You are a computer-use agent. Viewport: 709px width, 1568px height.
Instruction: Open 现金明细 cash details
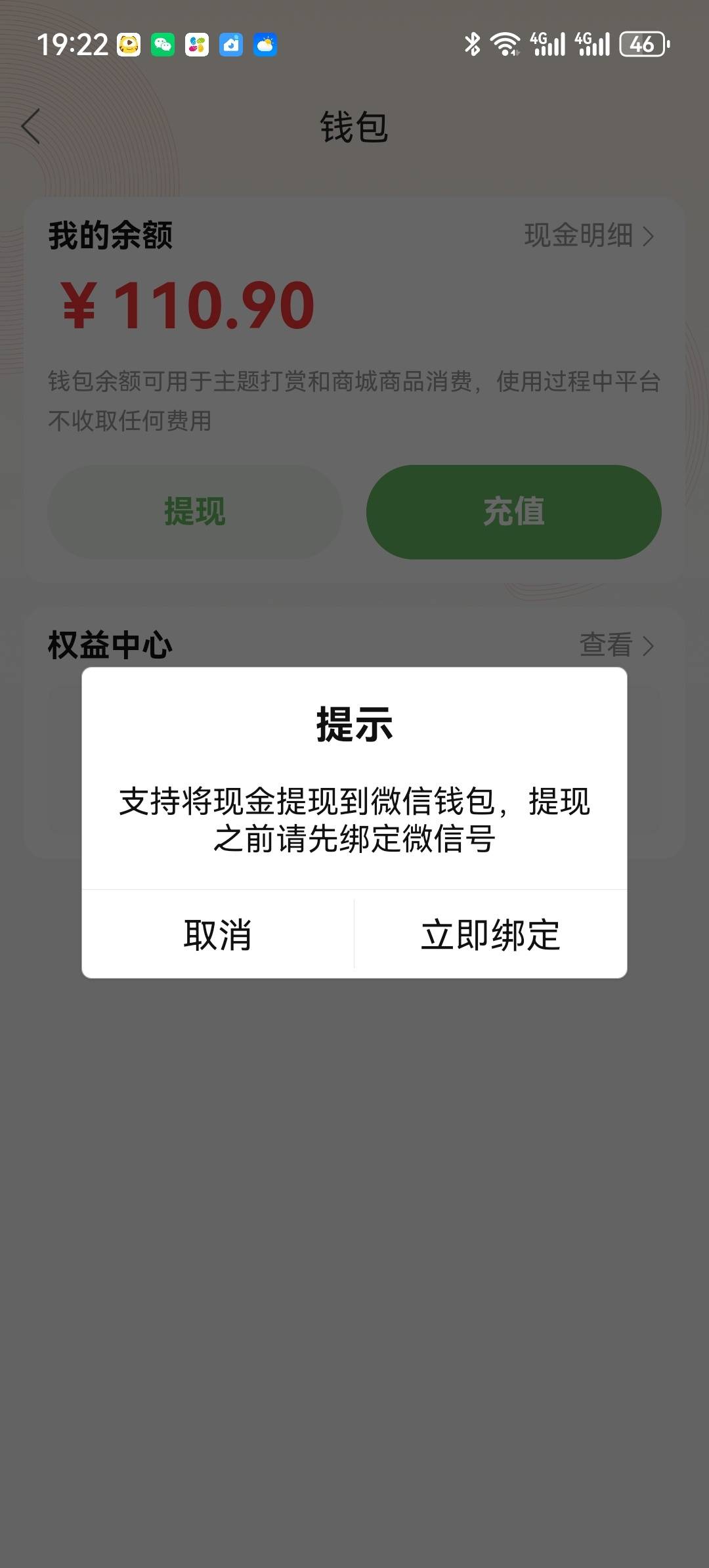coord(588,235)
